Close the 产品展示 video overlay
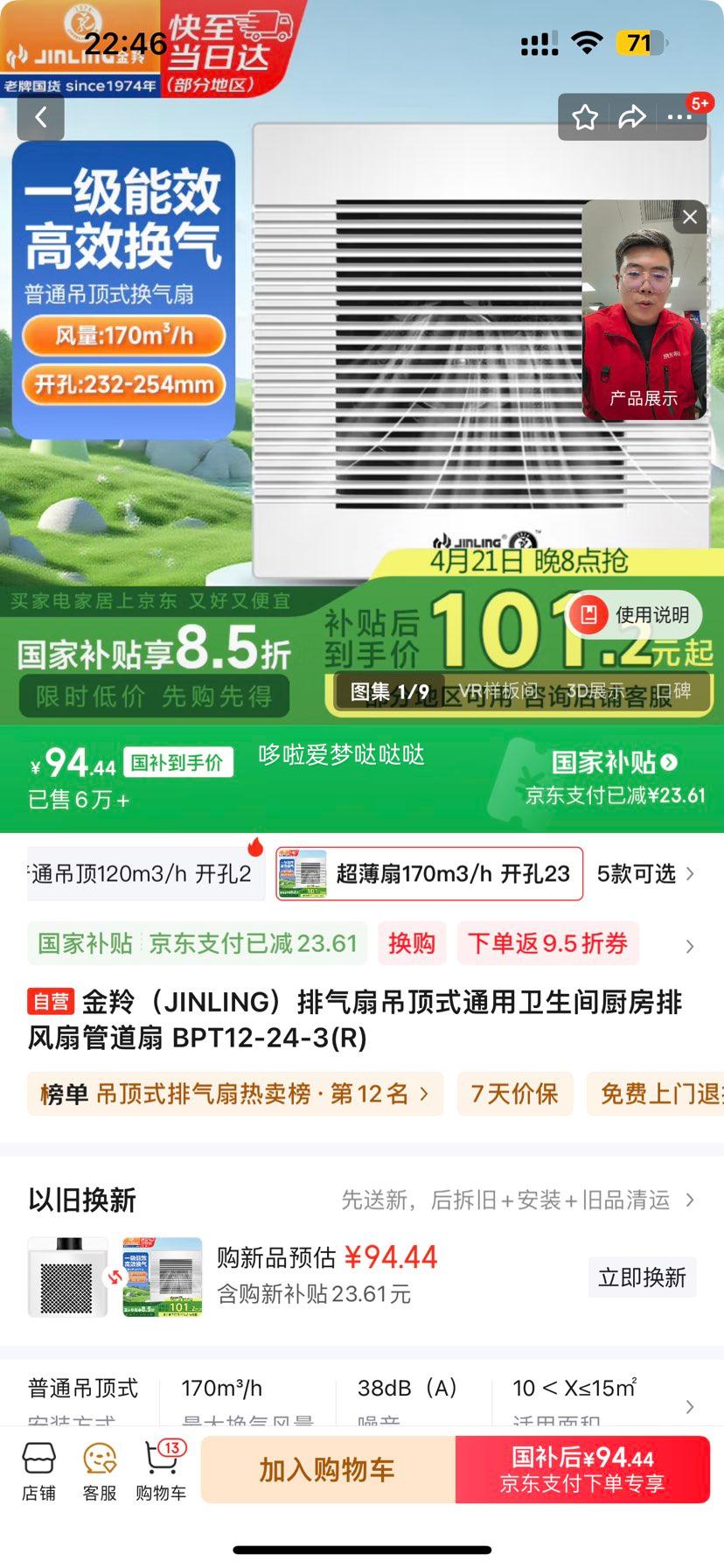Viewport: 724px width, 1568px height. (x=690, y=217)
